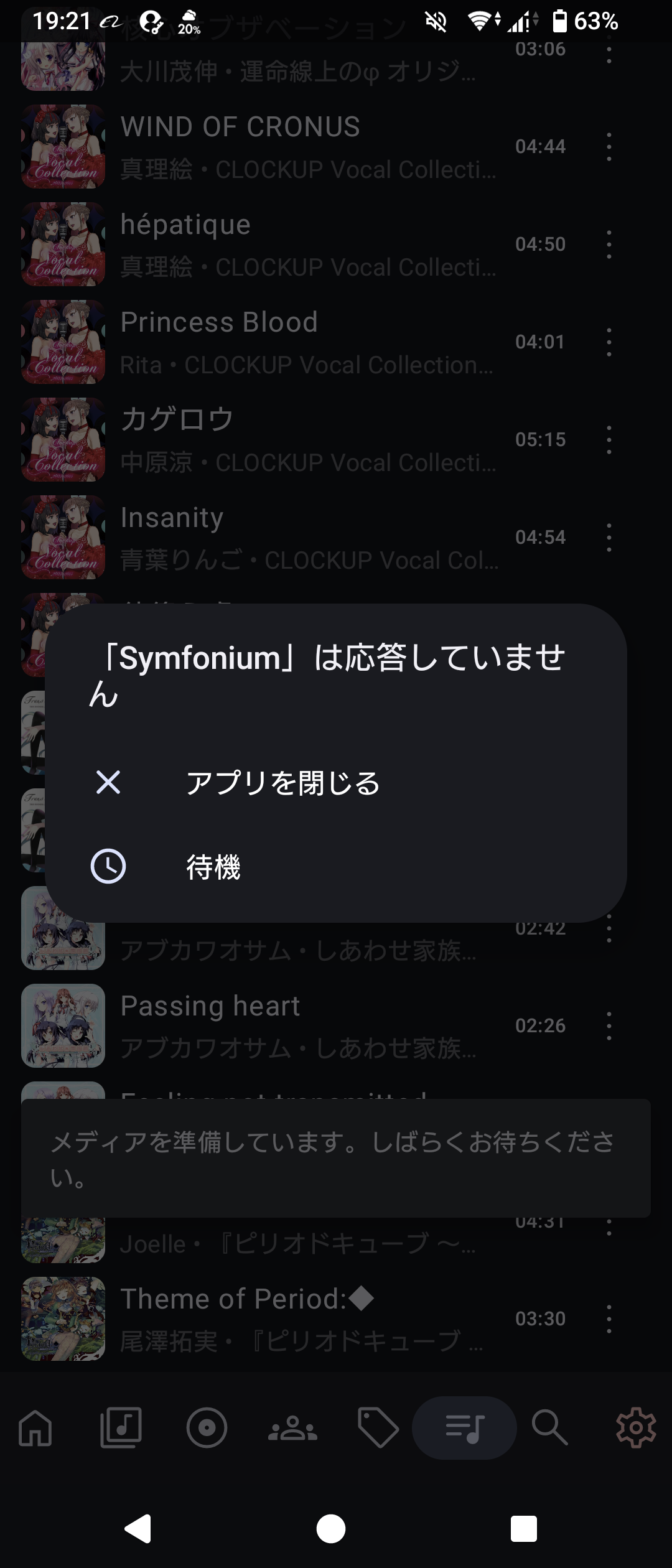This screenshot has width=672, height=1568.
Task: Go to the home screen
Action: pyautogui.click(x=331, y=1528)
